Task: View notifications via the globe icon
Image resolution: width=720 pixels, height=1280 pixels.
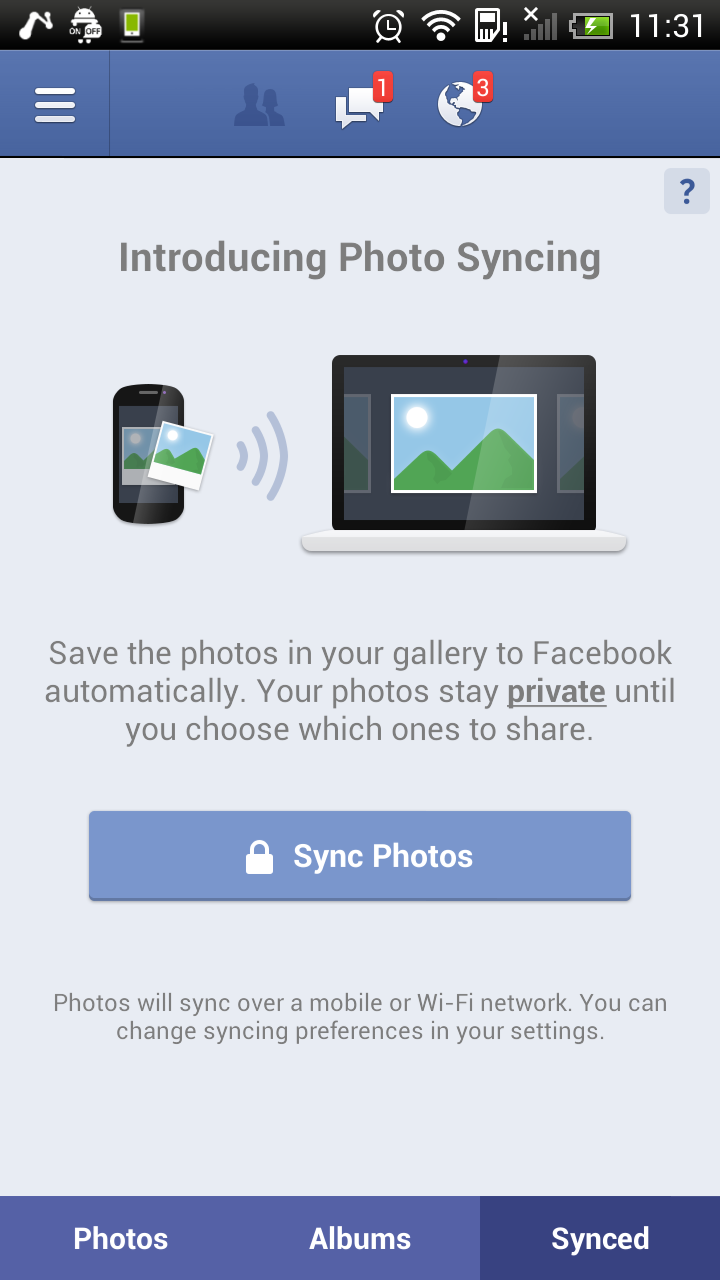Action: [458, 105]
